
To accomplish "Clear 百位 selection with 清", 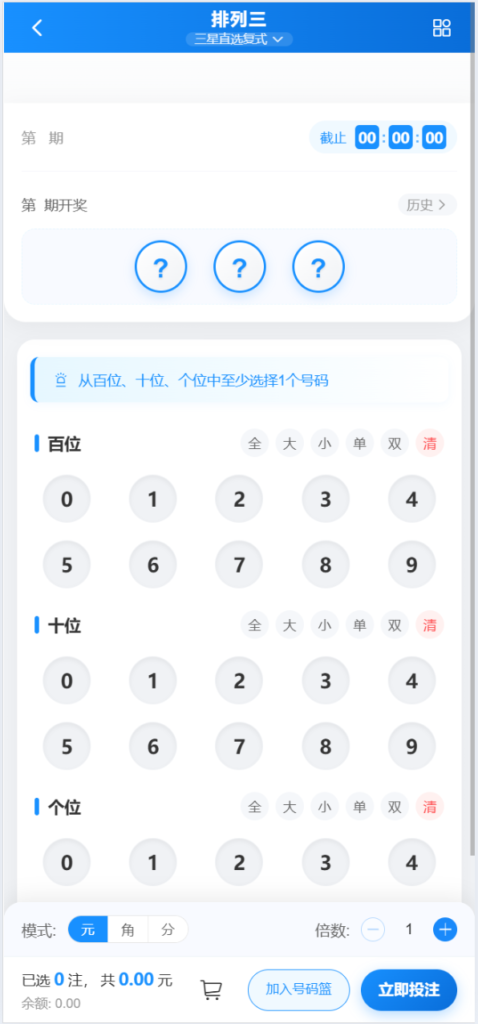I will tap(430, 443).
